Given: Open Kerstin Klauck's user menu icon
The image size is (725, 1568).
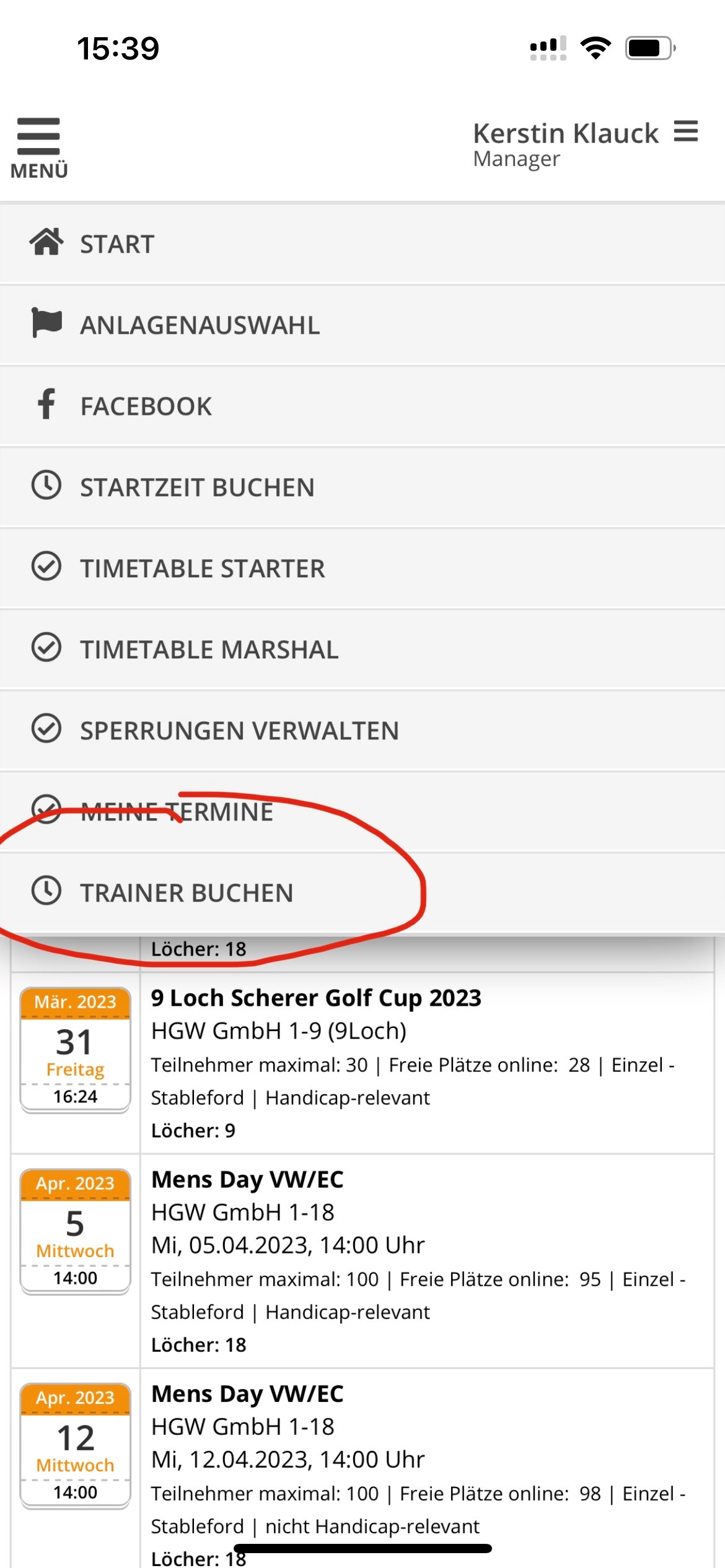Looking at the screenshot, I should [686, 131].
